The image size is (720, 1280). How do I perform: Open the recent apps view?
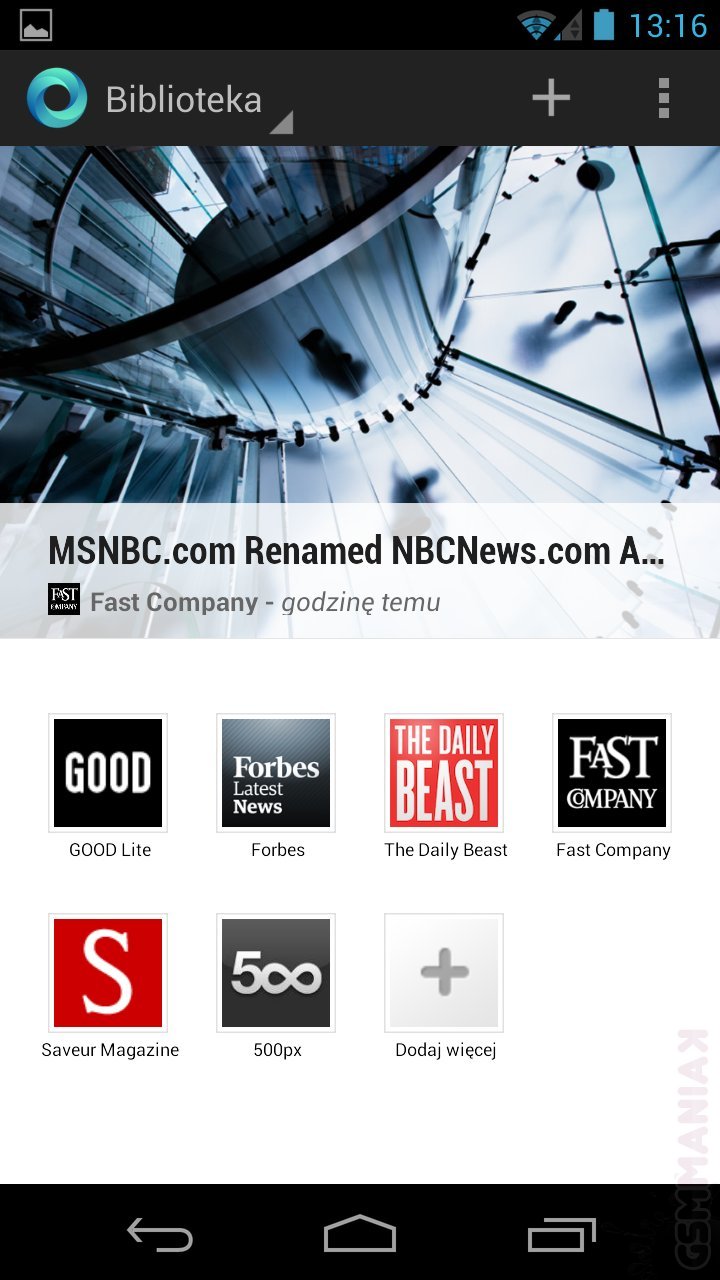[561, 1235]
